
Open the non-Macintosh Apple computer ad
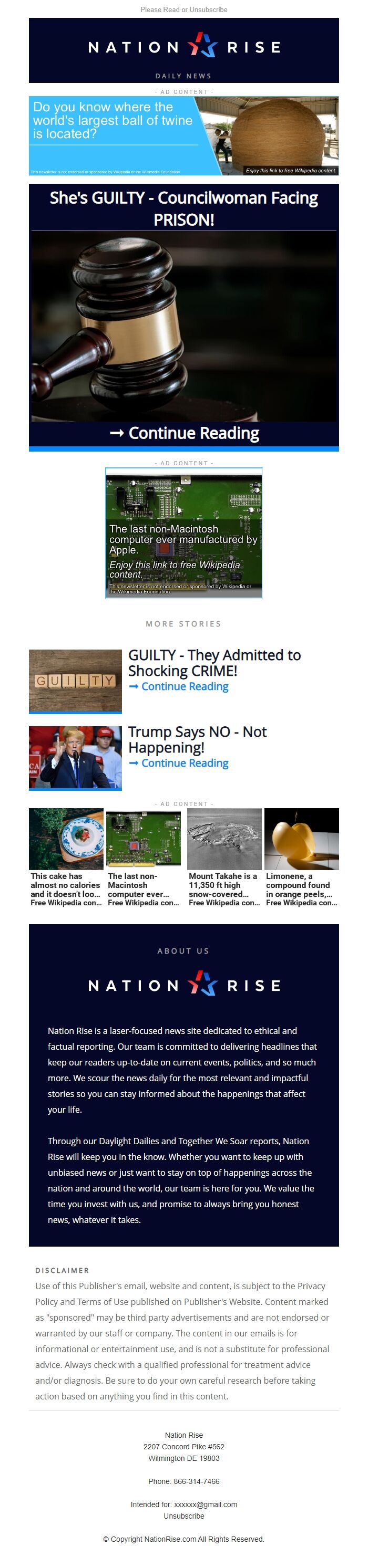pos(183,532)
